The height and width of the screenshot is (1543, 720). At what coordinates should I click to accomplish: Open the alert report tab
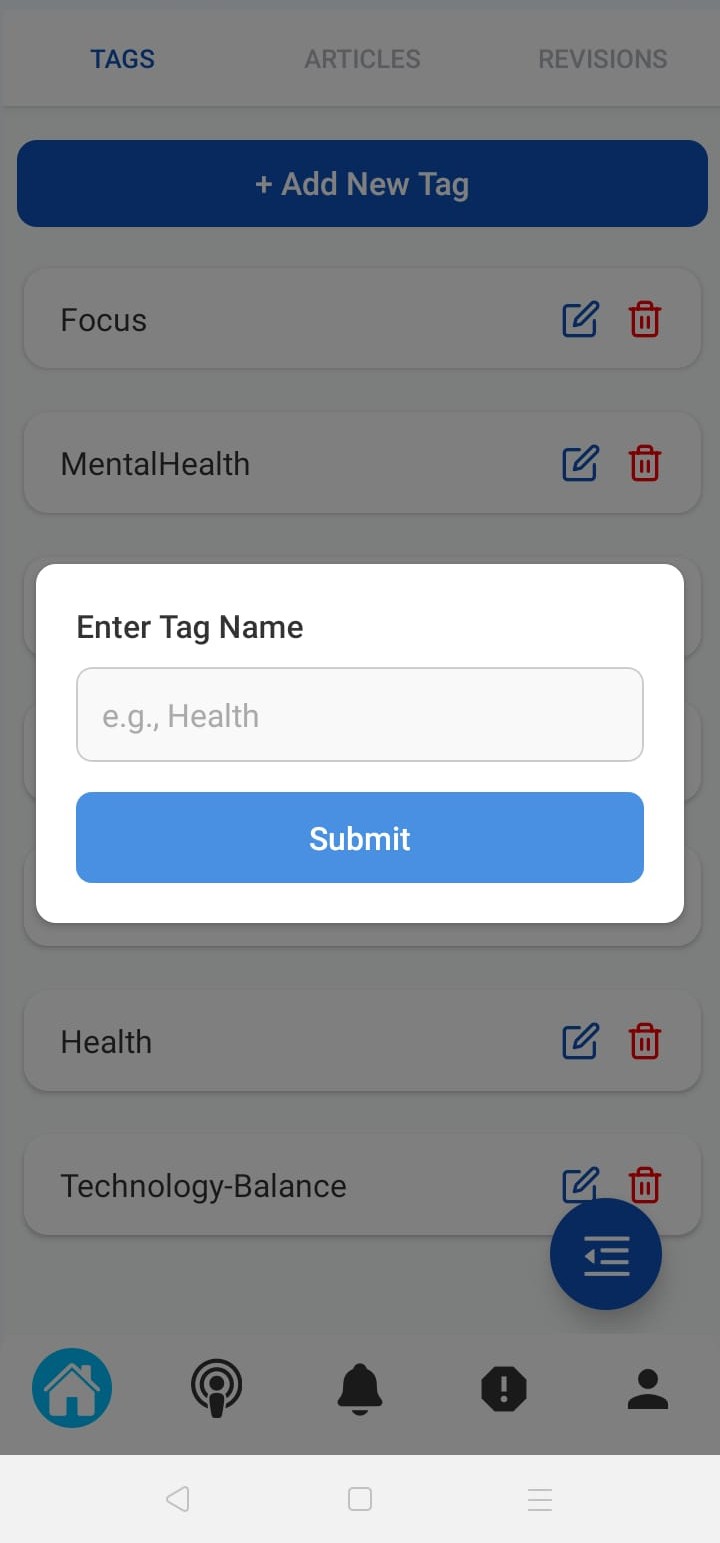[504, 1388]
